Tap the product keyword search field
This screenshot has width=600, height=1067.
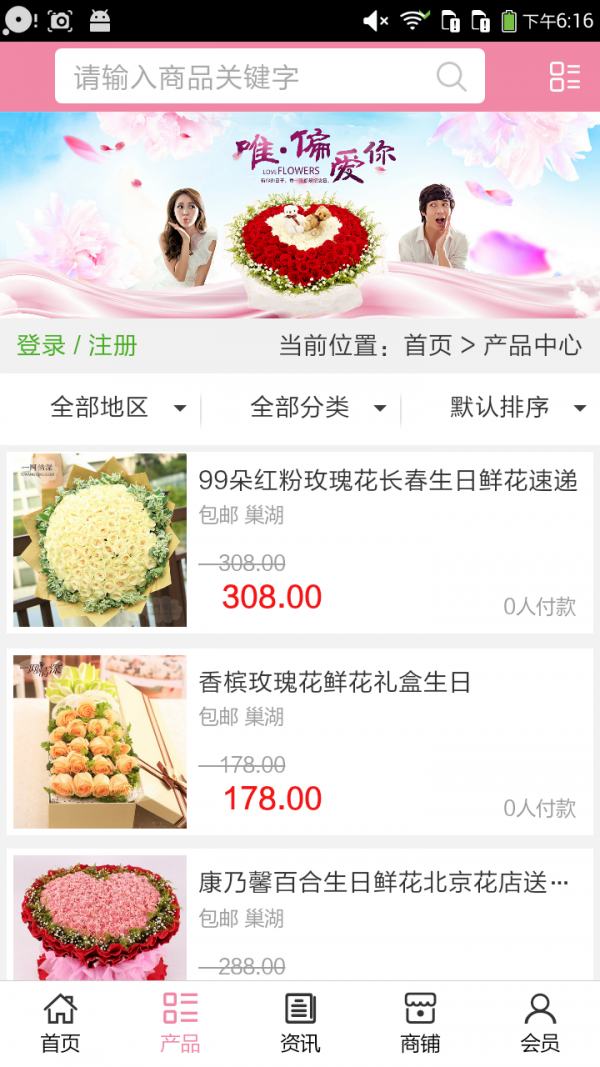(x=250, y=77)
